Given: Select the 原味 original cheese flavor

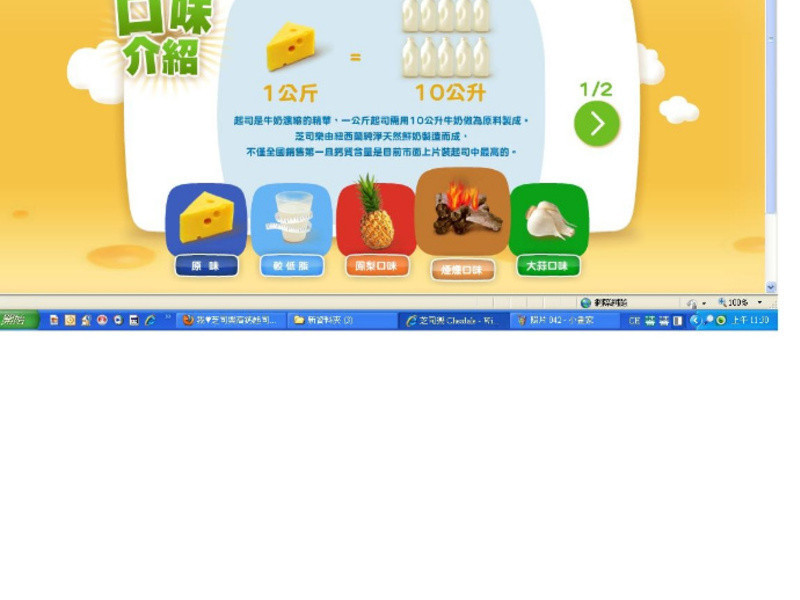Looking at the screenshot, I should click(x=206, y=220).
